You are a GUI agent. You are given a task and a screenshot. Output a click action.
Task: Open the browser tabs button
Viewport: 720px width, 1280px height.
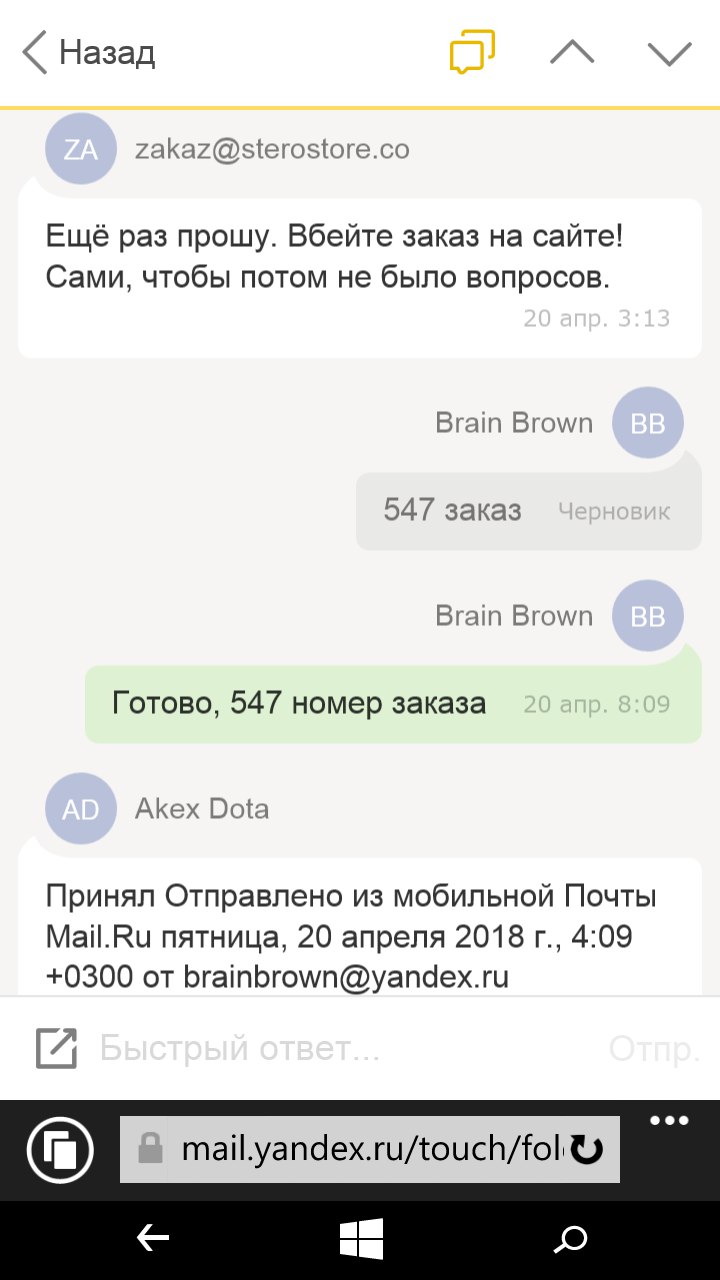60,1150
